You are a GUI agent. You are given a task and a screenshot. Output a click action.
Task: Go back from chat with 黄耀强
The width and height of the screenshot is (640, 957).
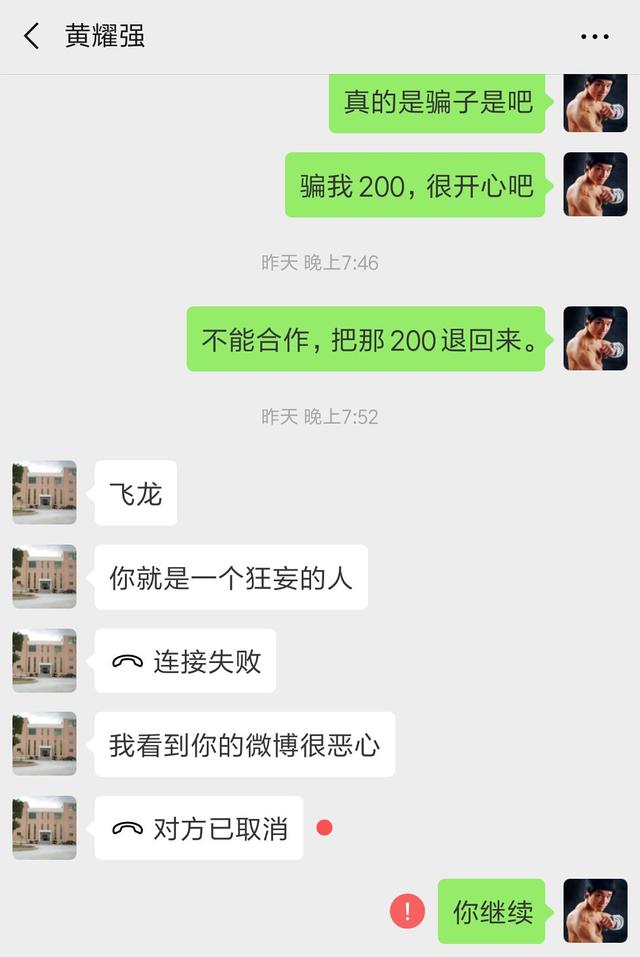(x=31, y=37)
